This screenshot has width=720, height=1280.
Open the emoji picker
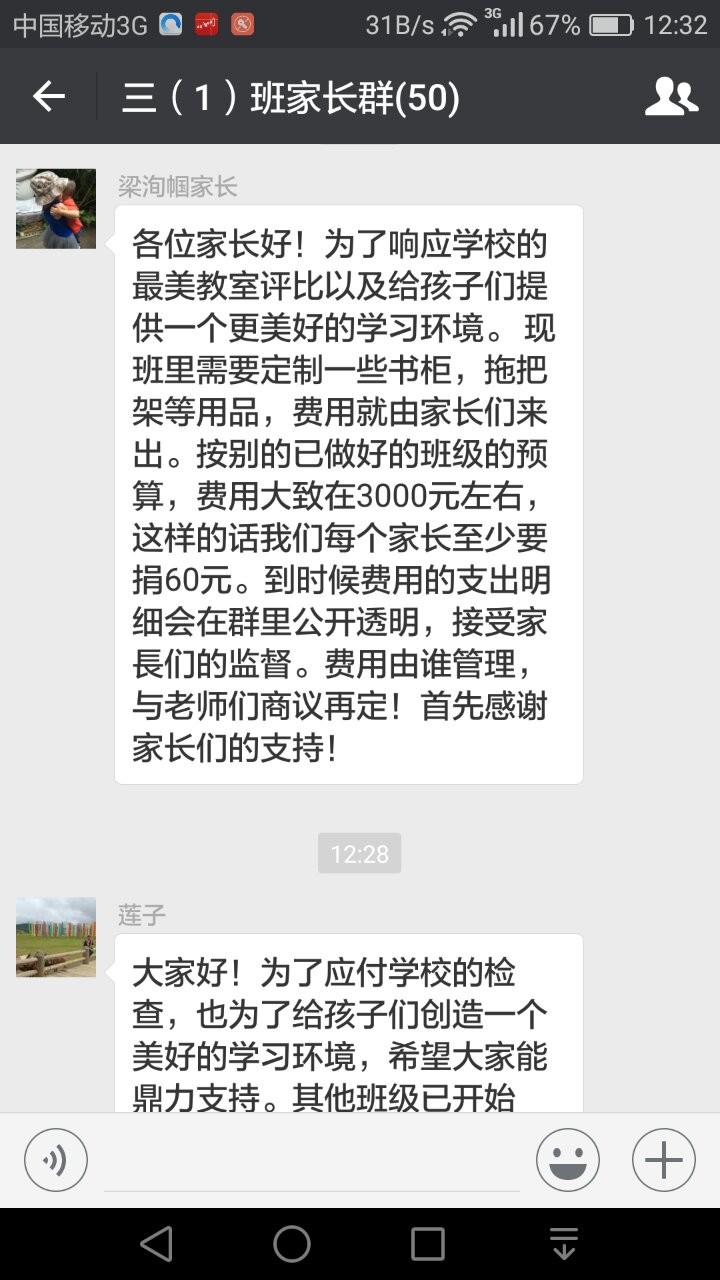[568, 1160]
